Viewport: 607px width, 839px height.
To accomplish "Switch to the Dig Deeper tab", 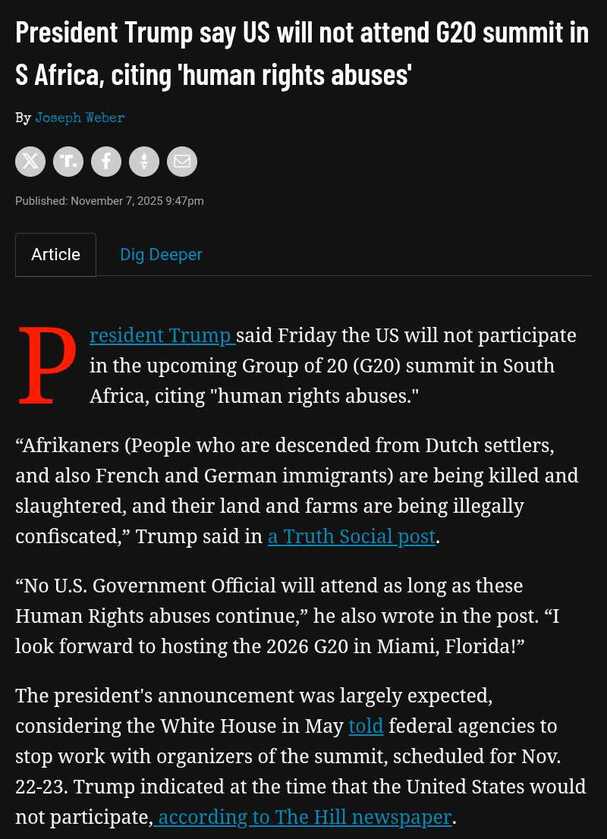I will pyautogui.click(x=161, y=255).
